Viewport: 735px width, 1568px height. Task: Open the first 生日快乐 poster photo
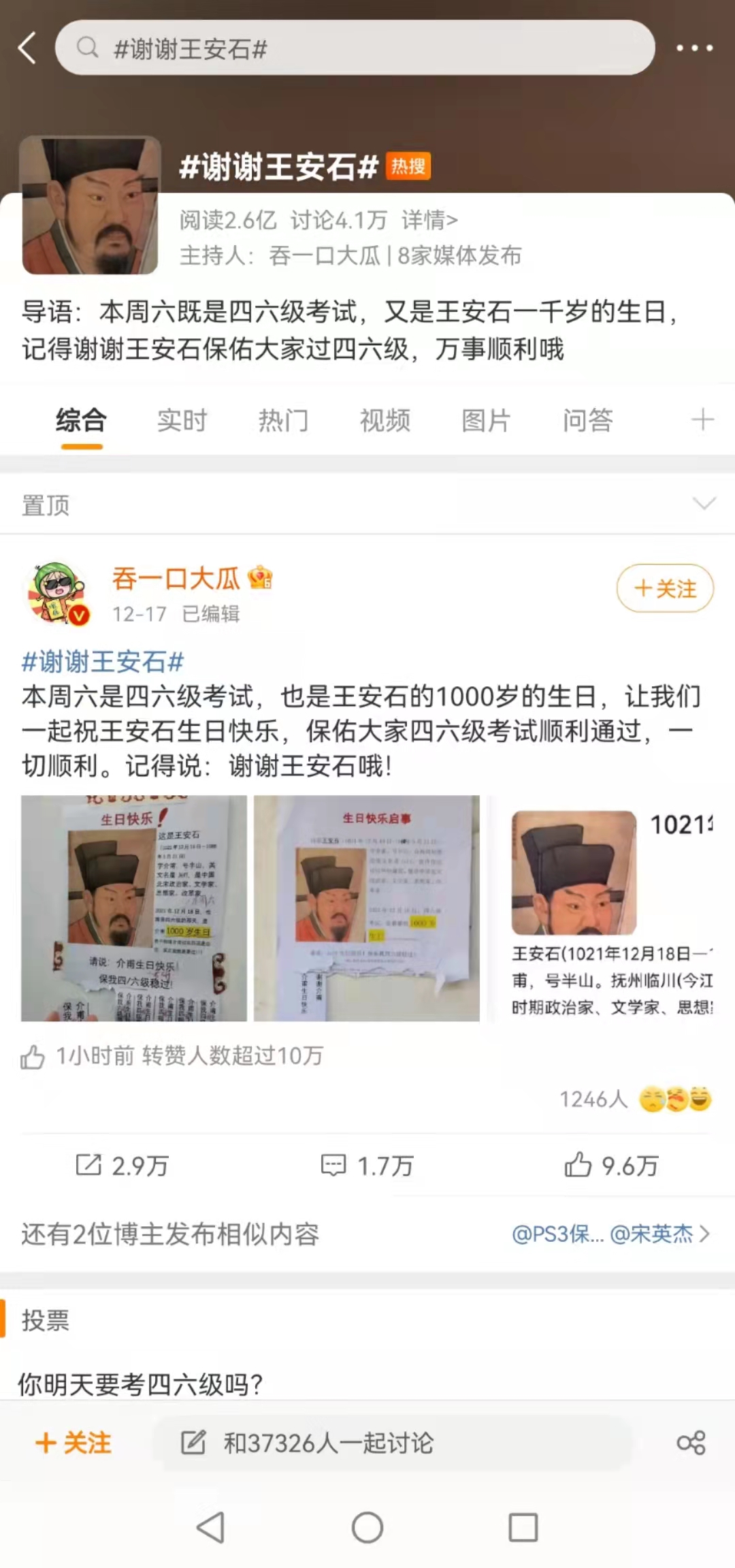134,908
